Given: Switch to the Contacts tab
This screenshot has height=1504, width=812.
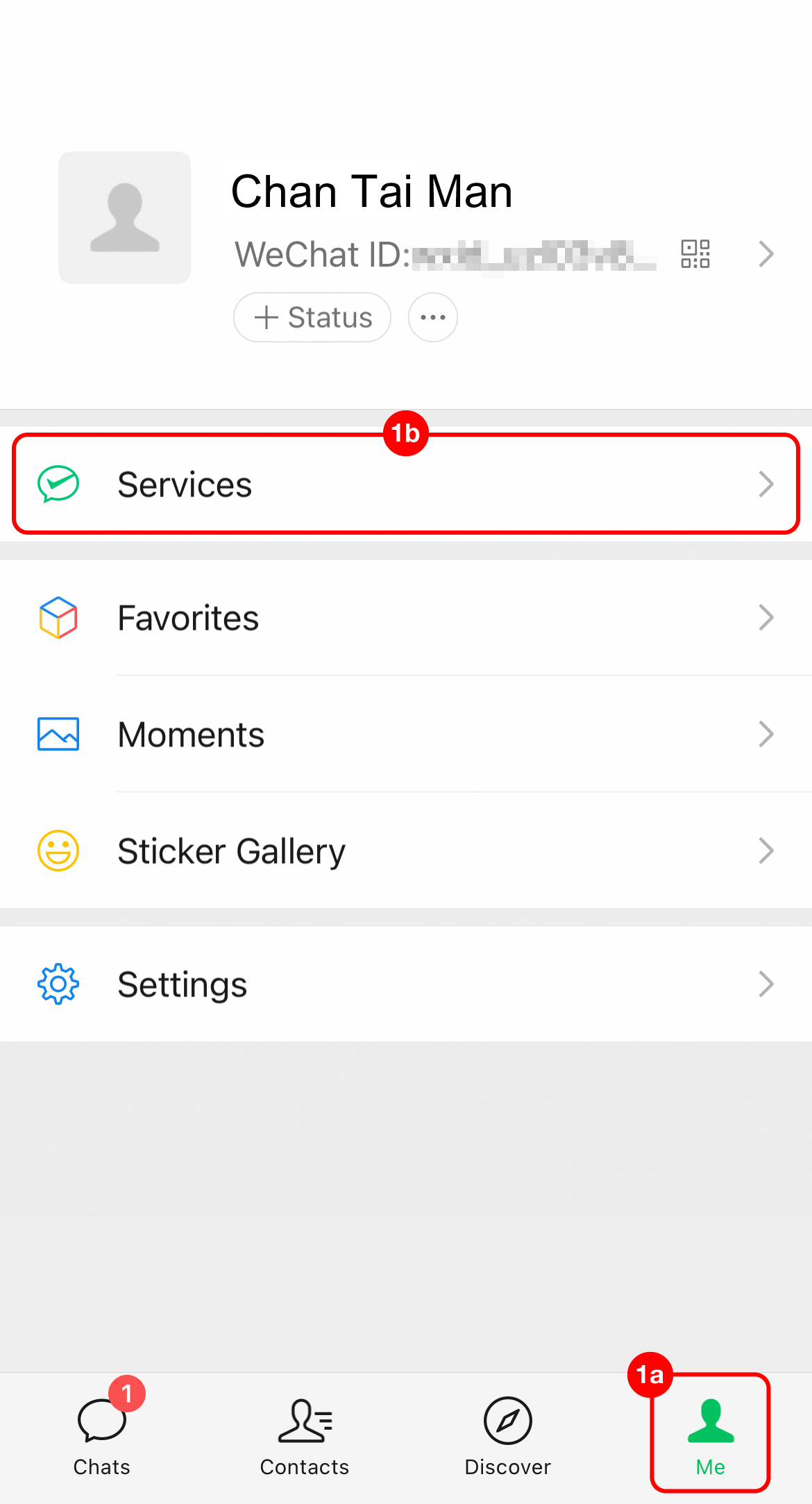Looking at the screenshot, I should (x=305, y=1437).
